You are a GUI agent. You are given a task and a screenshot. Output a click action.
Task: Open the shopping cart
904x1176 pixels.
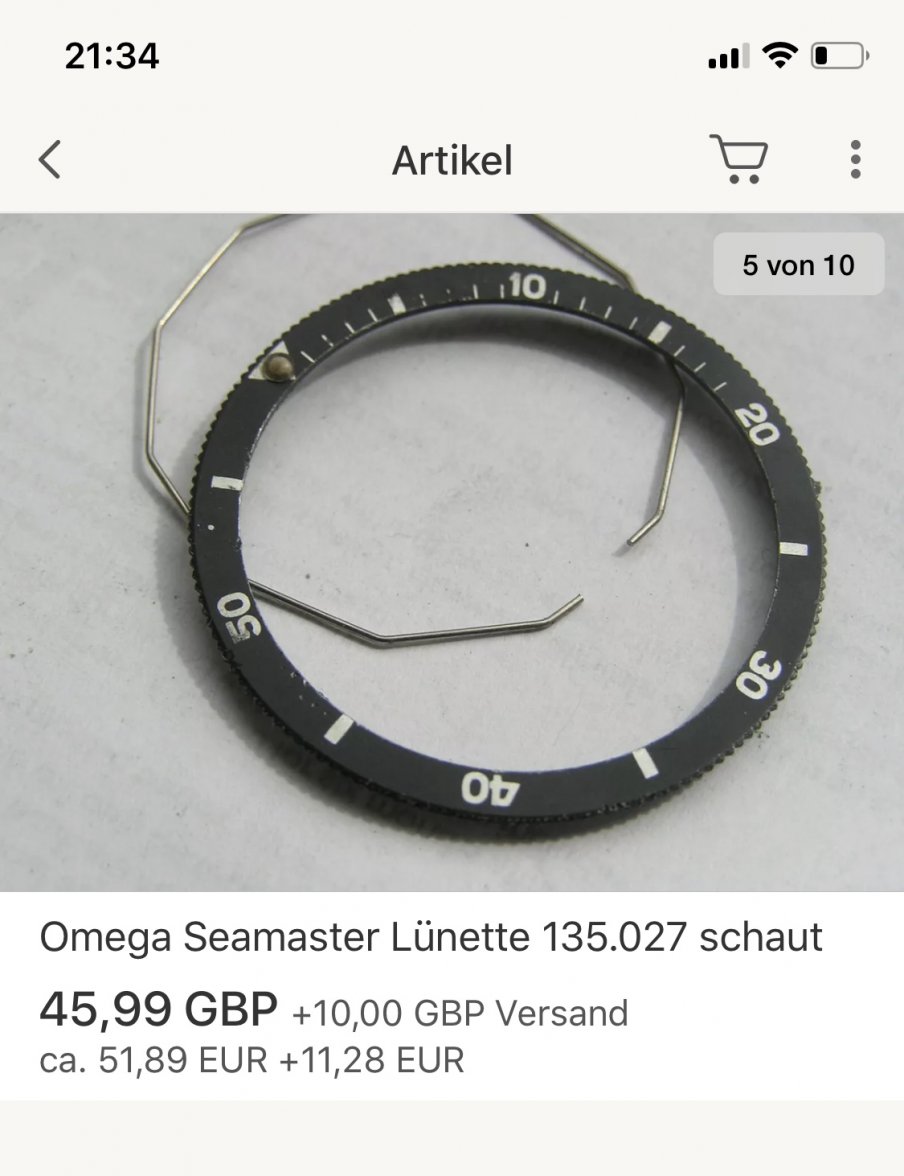tap(739, 160)
